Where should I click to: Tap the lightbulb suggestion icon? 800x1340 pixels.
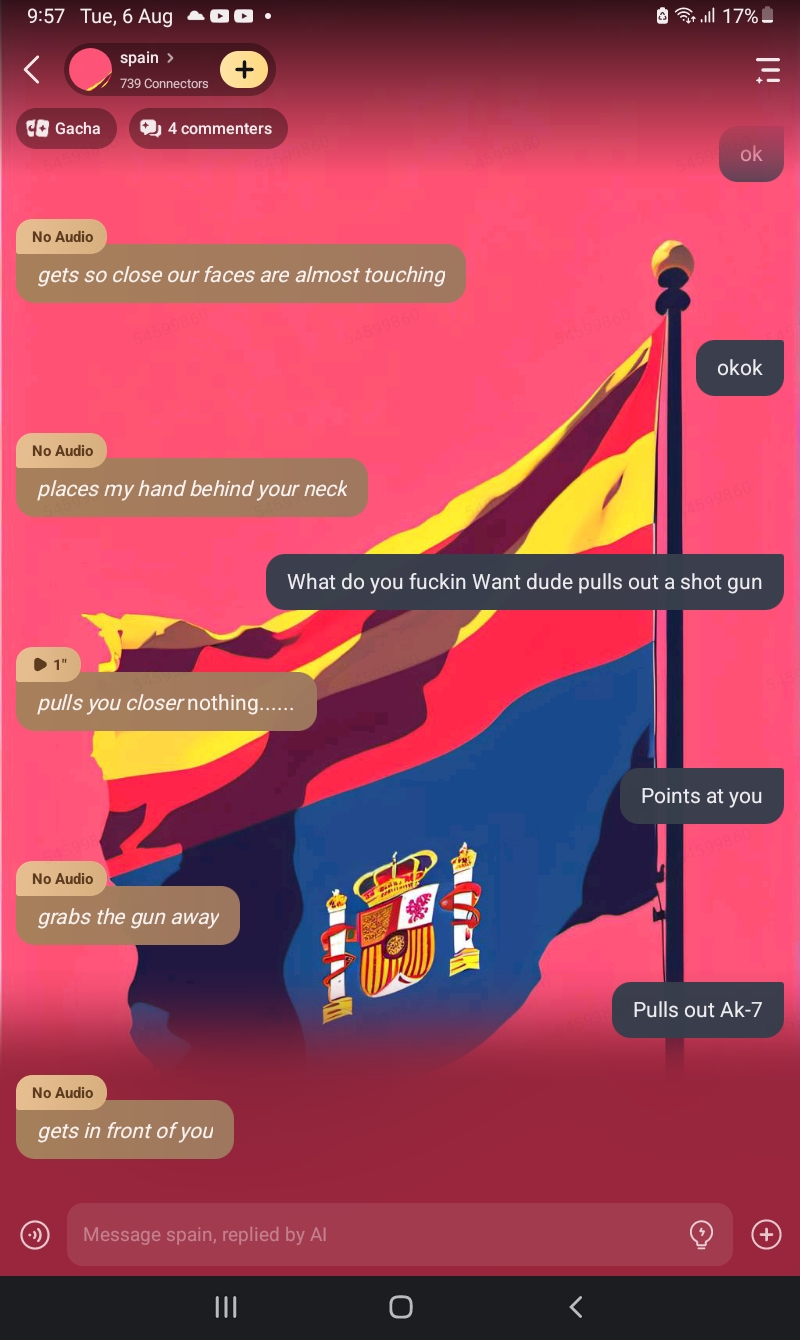[702, 1235]
